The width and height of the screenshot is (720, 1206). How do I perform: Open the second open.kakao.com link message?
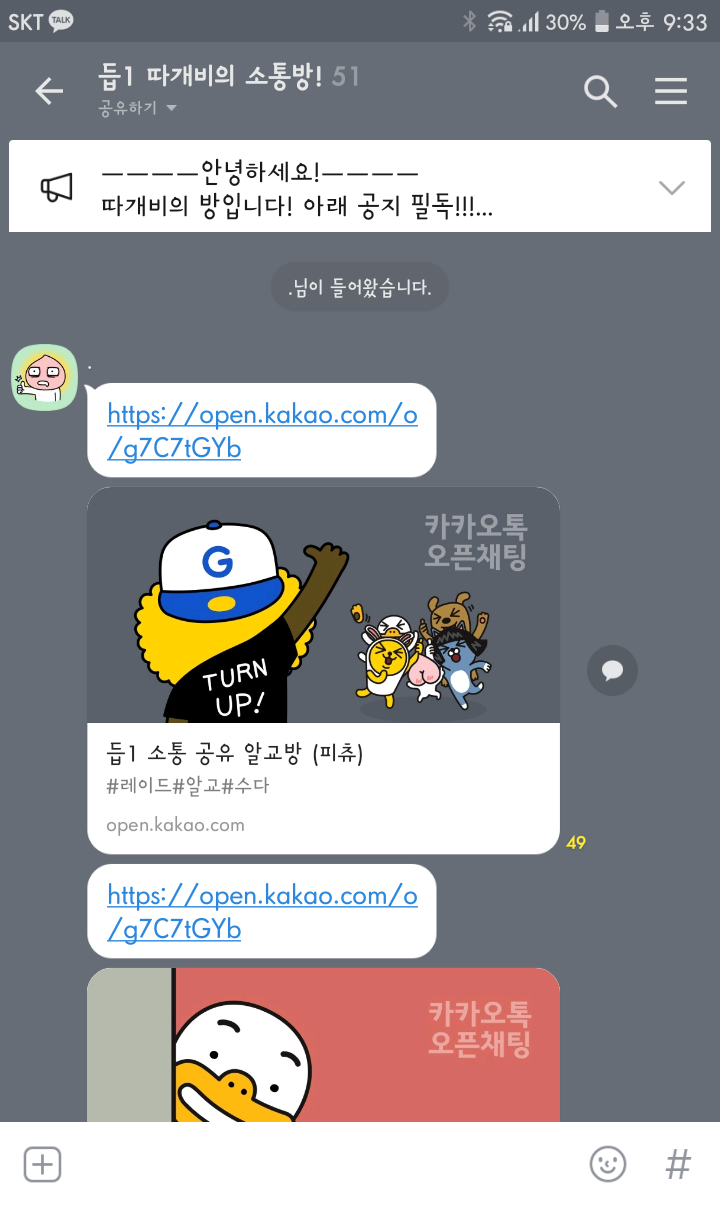[262, 912]
